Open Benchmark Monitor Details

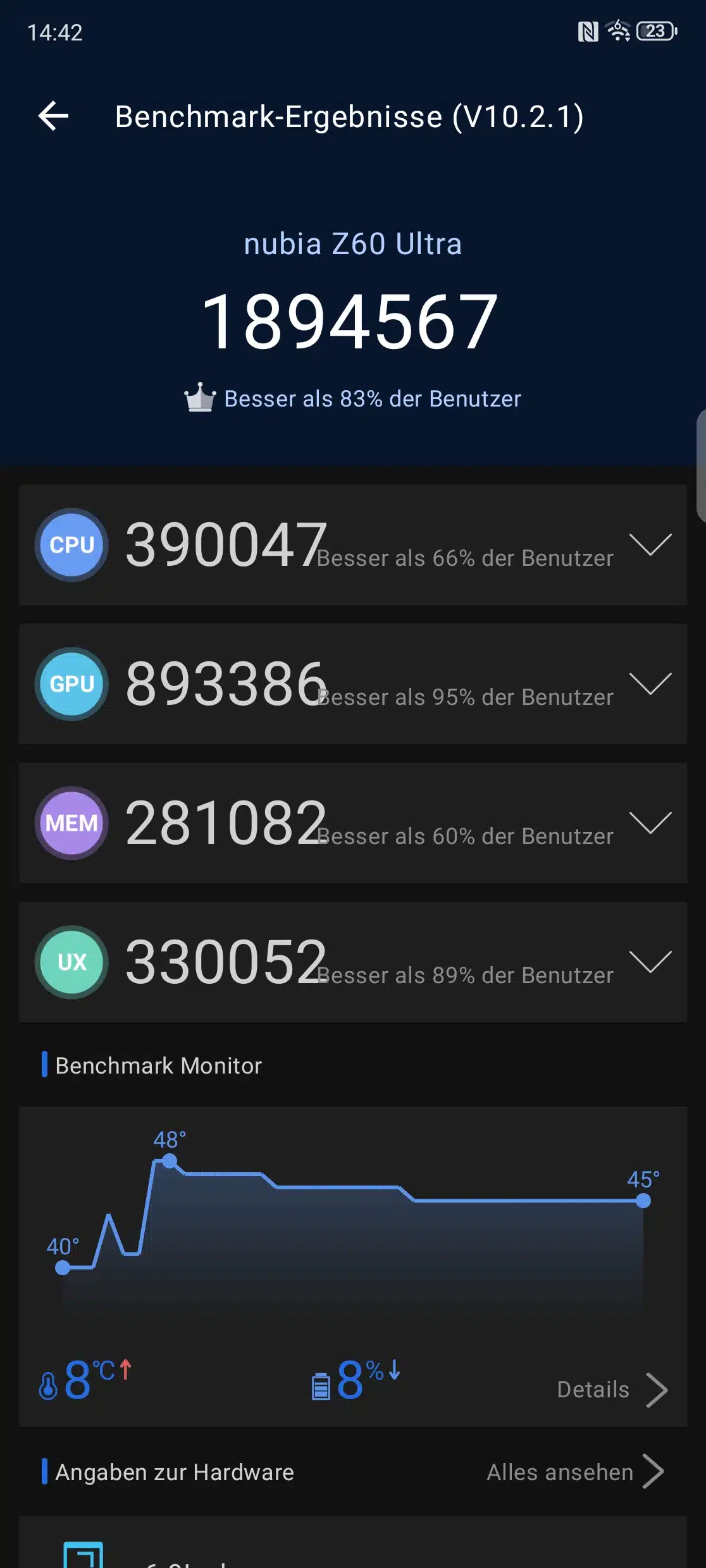coord(612,1390)
